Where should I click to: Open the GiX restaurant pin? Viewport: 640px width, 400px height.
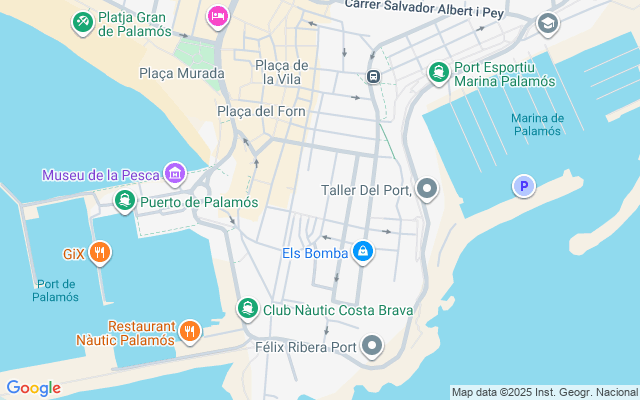point(99,253)
